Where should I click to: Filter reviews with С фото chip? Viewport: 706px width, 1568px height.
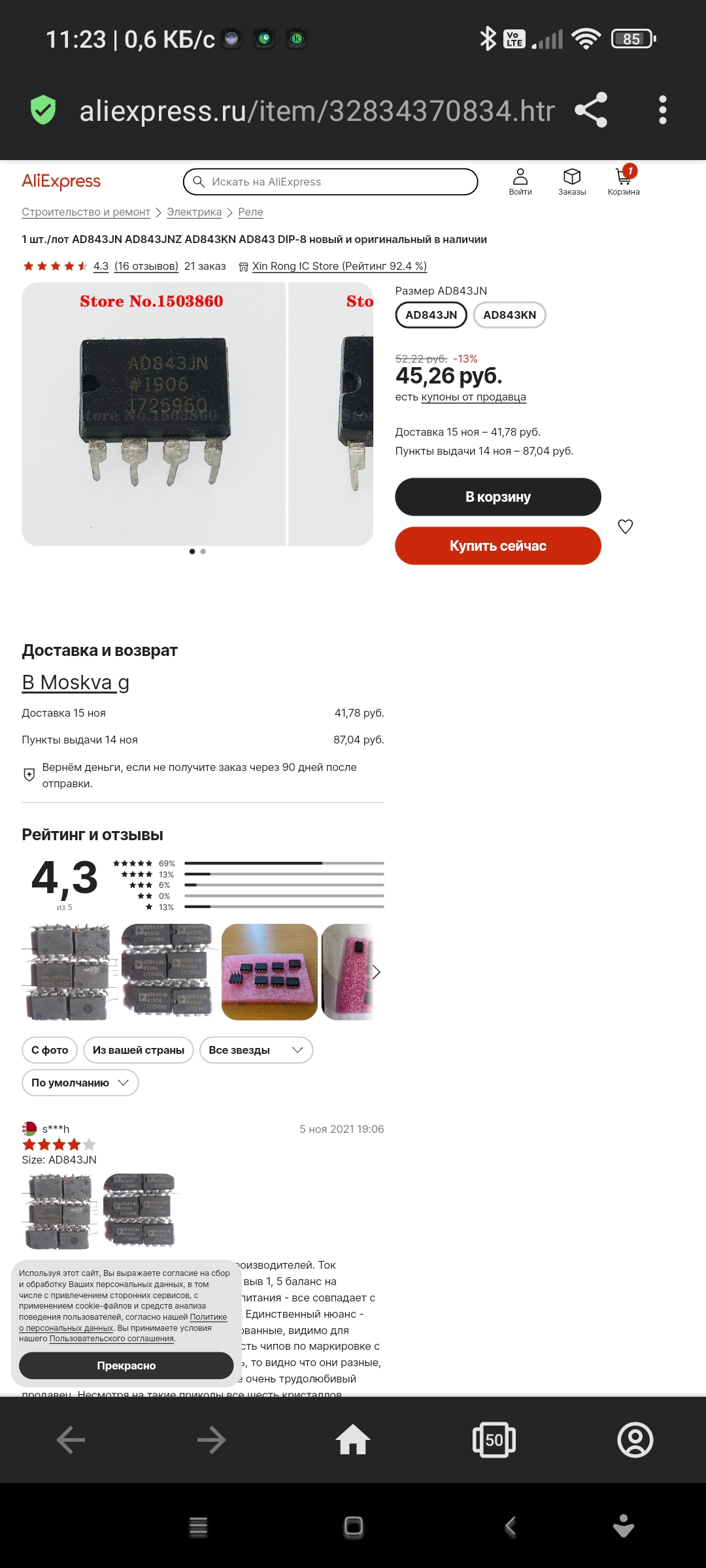click(x=50, y=1050)
